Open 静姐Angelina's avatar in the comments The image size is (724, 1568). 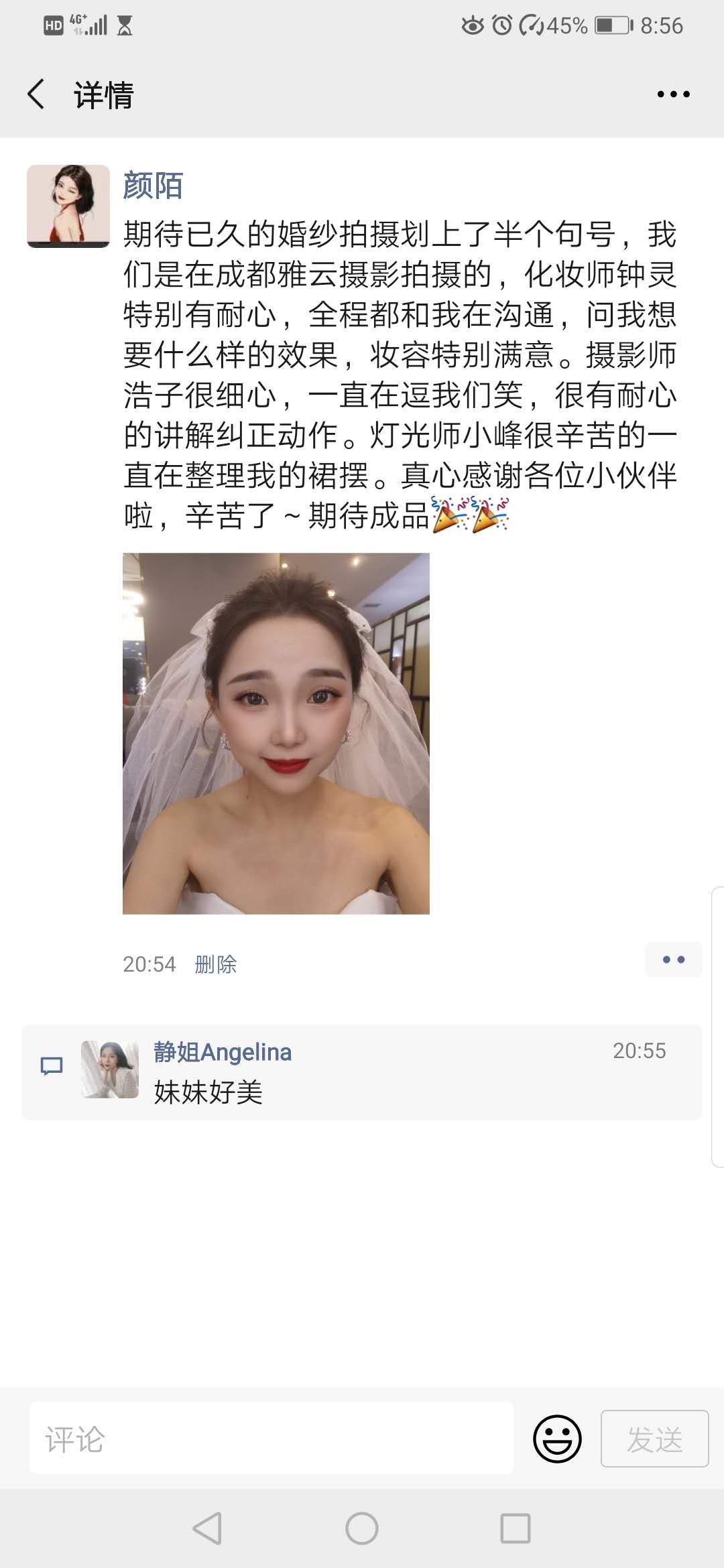tap(110, 1069)
